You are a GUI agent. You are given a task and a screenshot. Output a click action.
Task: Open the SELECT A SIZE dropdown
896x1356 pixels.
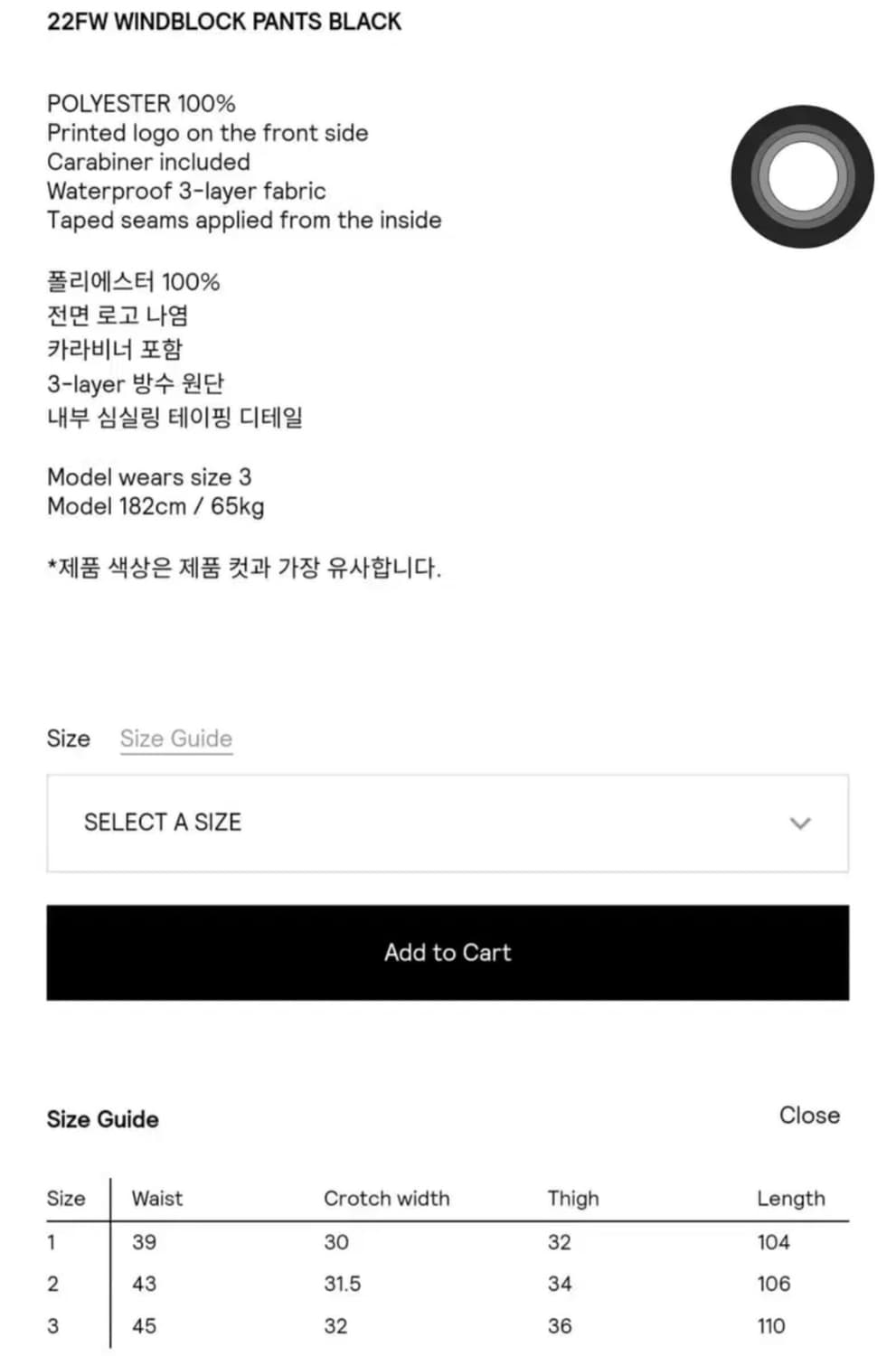click(x=448, y=823)
